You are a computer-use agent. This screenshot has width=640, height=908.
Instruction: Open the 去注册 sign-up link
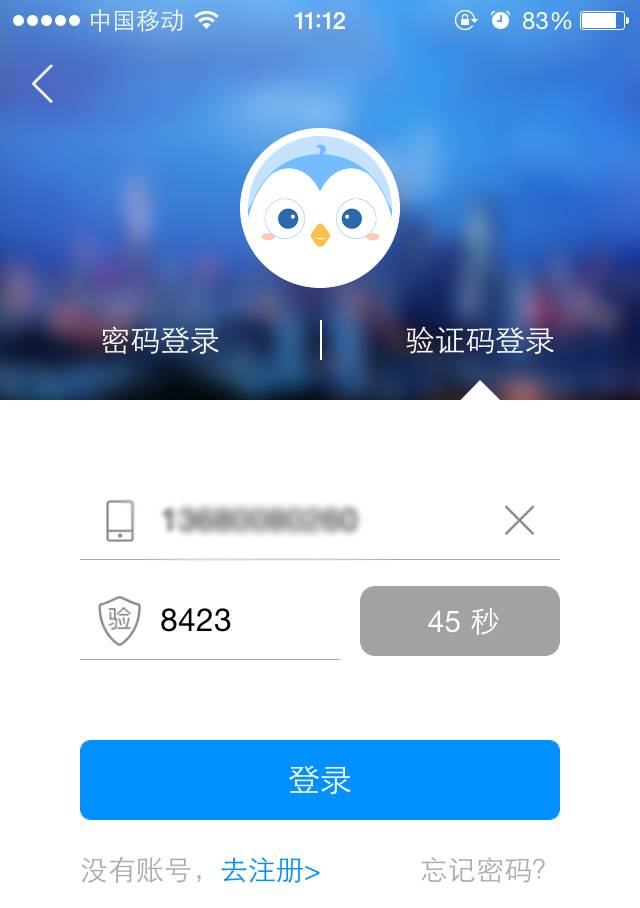pyautogui.click(x=270, y=870)
